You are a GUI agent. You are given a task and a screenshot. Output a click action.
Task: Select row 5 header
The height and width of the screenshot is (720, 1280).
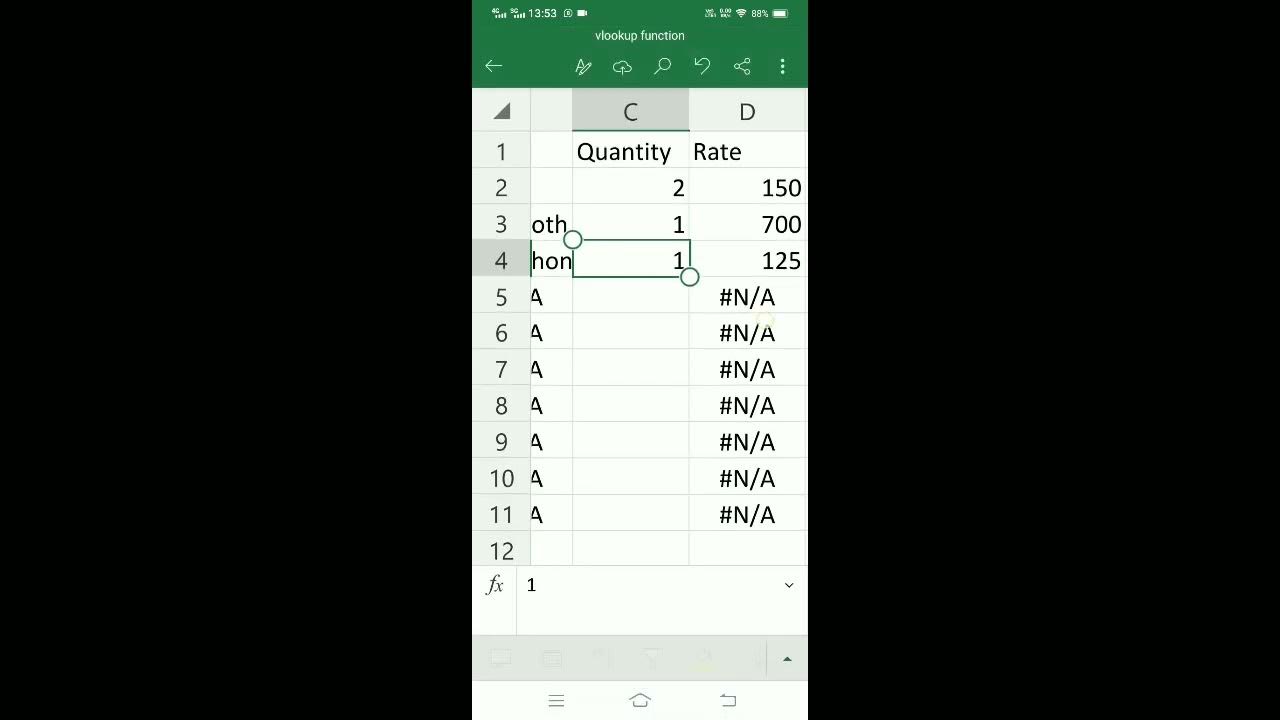tap(501, 297)
